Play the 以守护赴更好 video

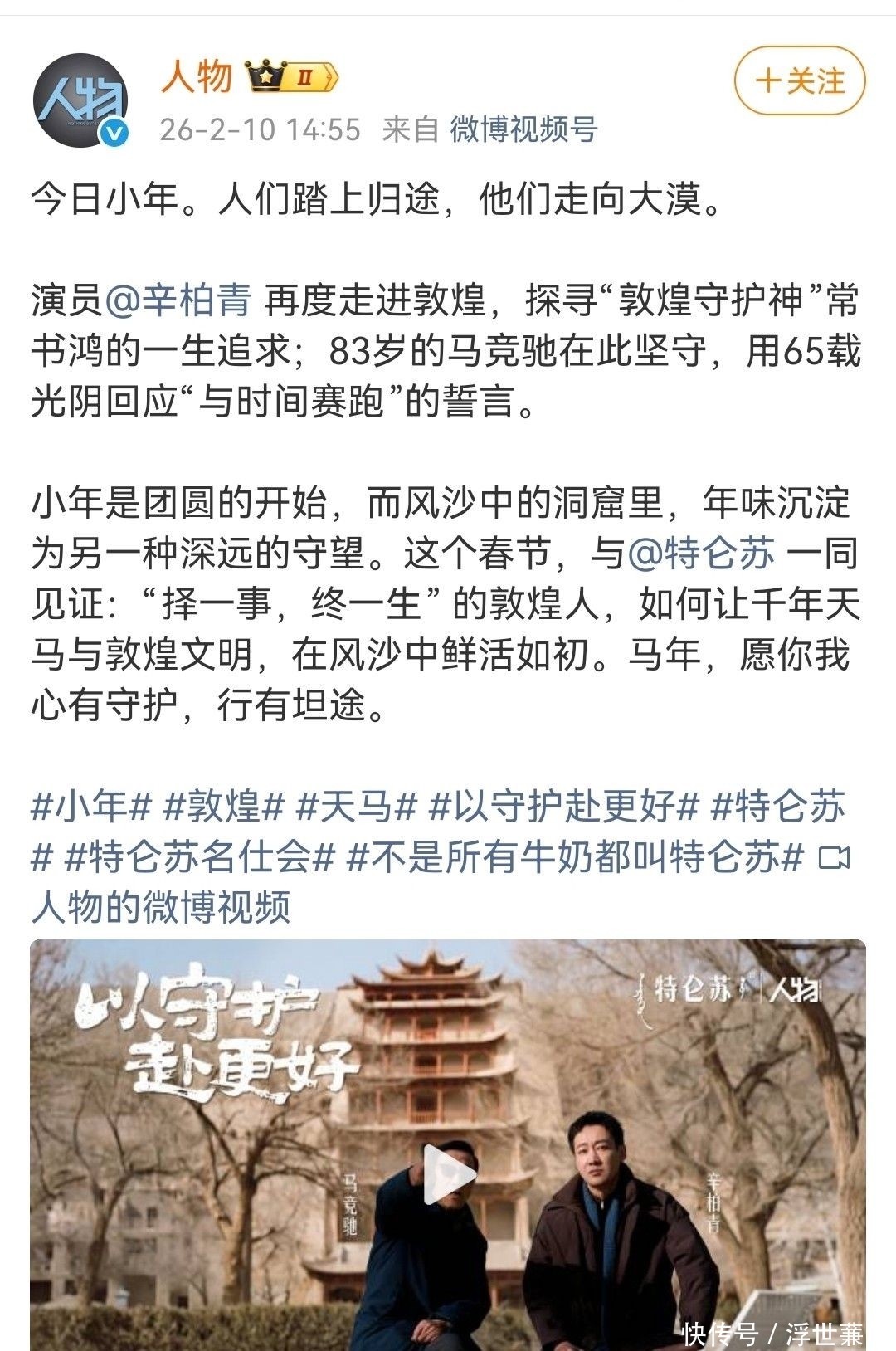448,1173
